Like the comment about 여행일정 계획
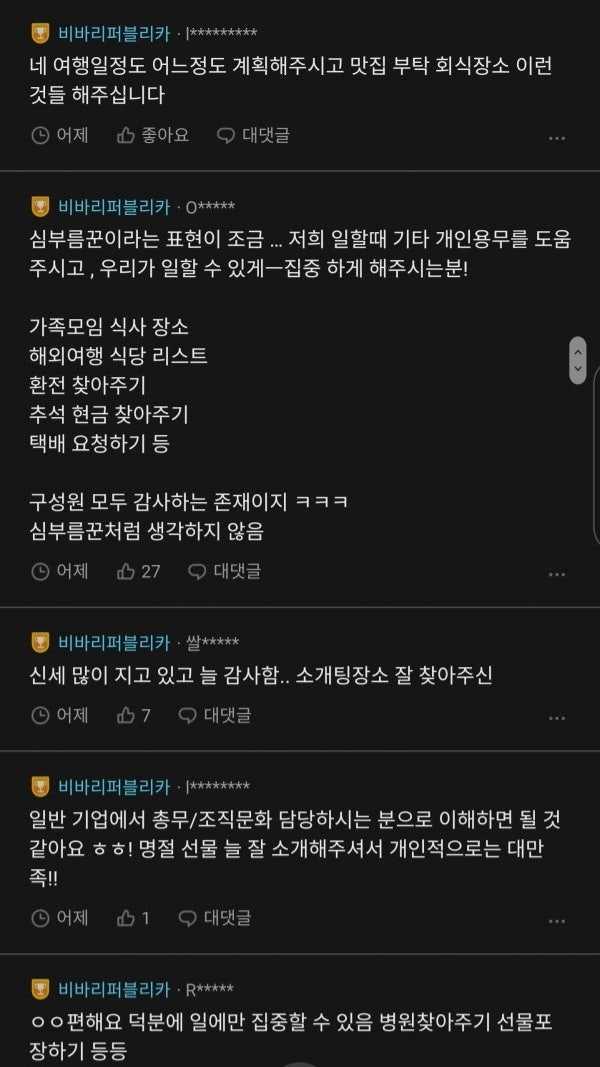600x1067 pixels. pos(152,135)
